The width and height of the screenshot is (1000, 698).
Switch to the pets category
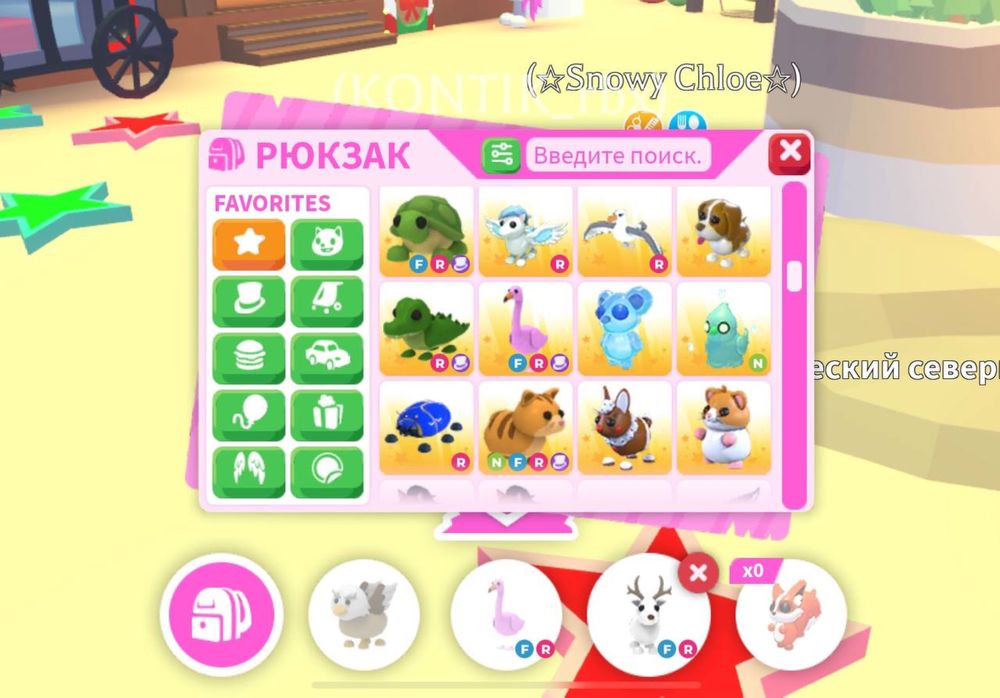click(x=327, y=244)
